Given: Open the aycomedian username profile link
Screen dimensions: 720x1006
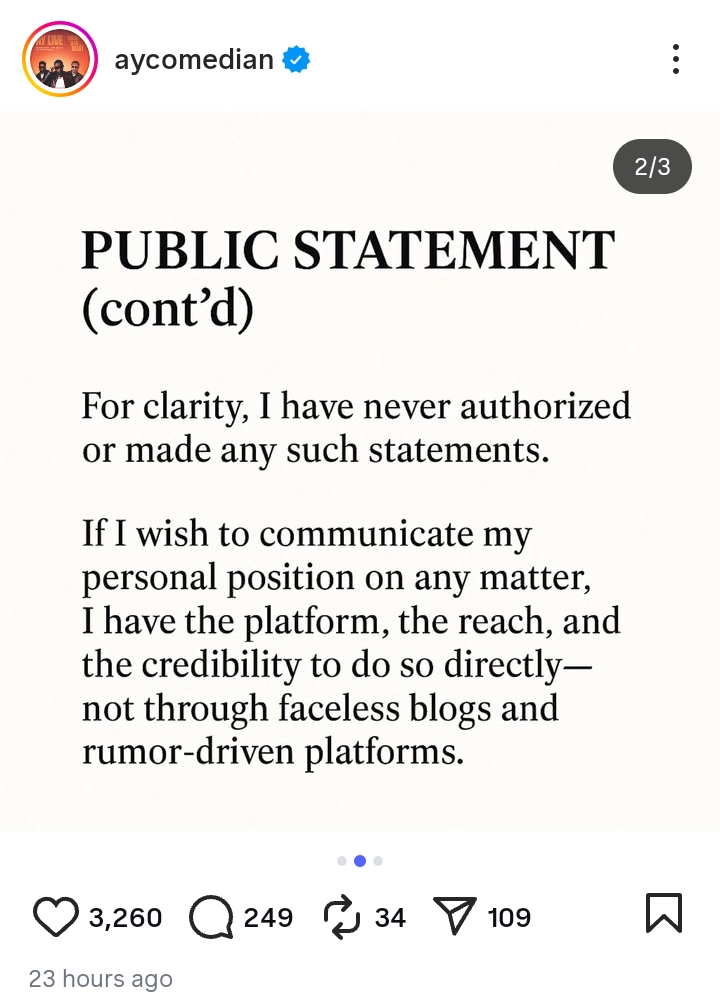Looking at the screenshot, I should point(194,60).
